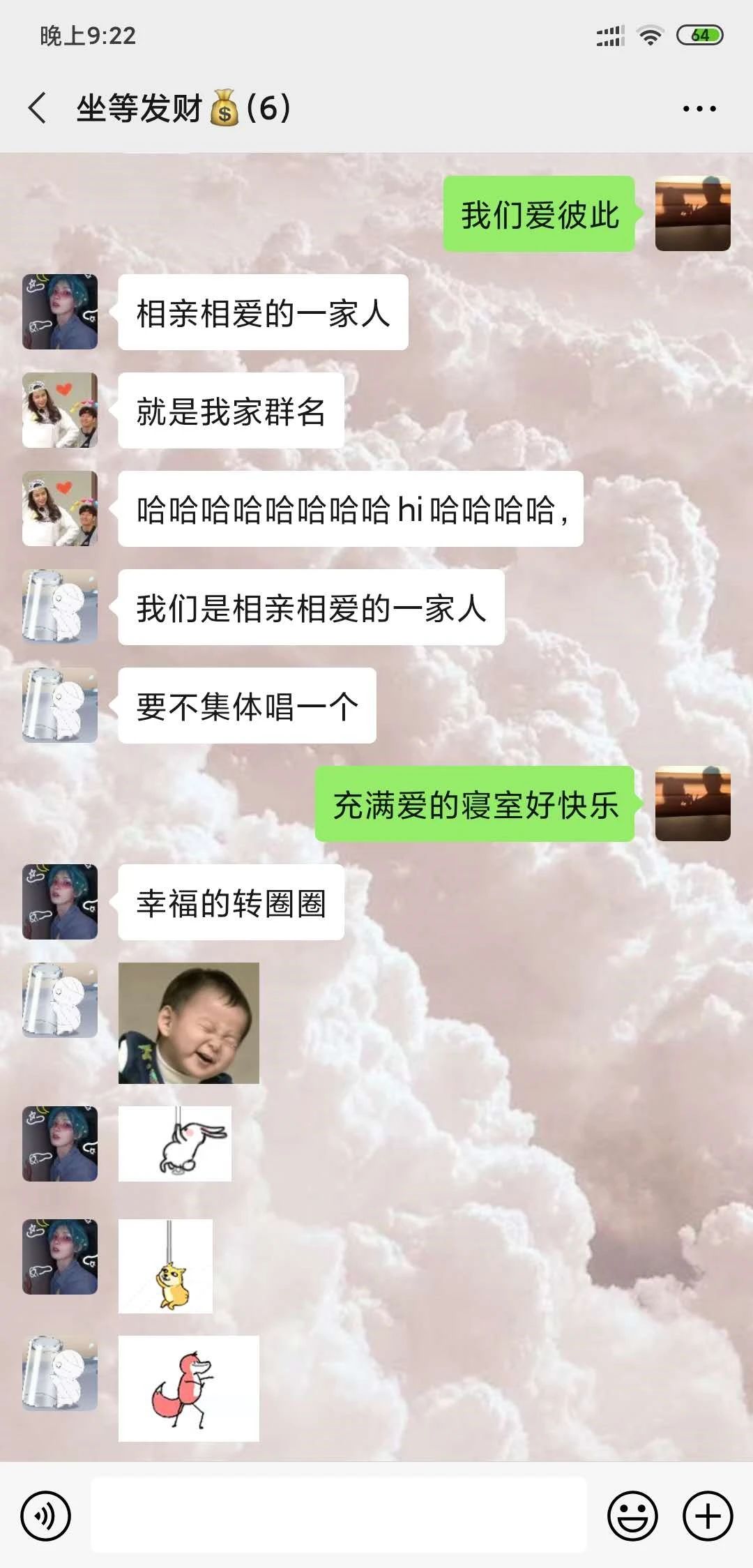
Task: Tap the message text field
Action: 338,1515
